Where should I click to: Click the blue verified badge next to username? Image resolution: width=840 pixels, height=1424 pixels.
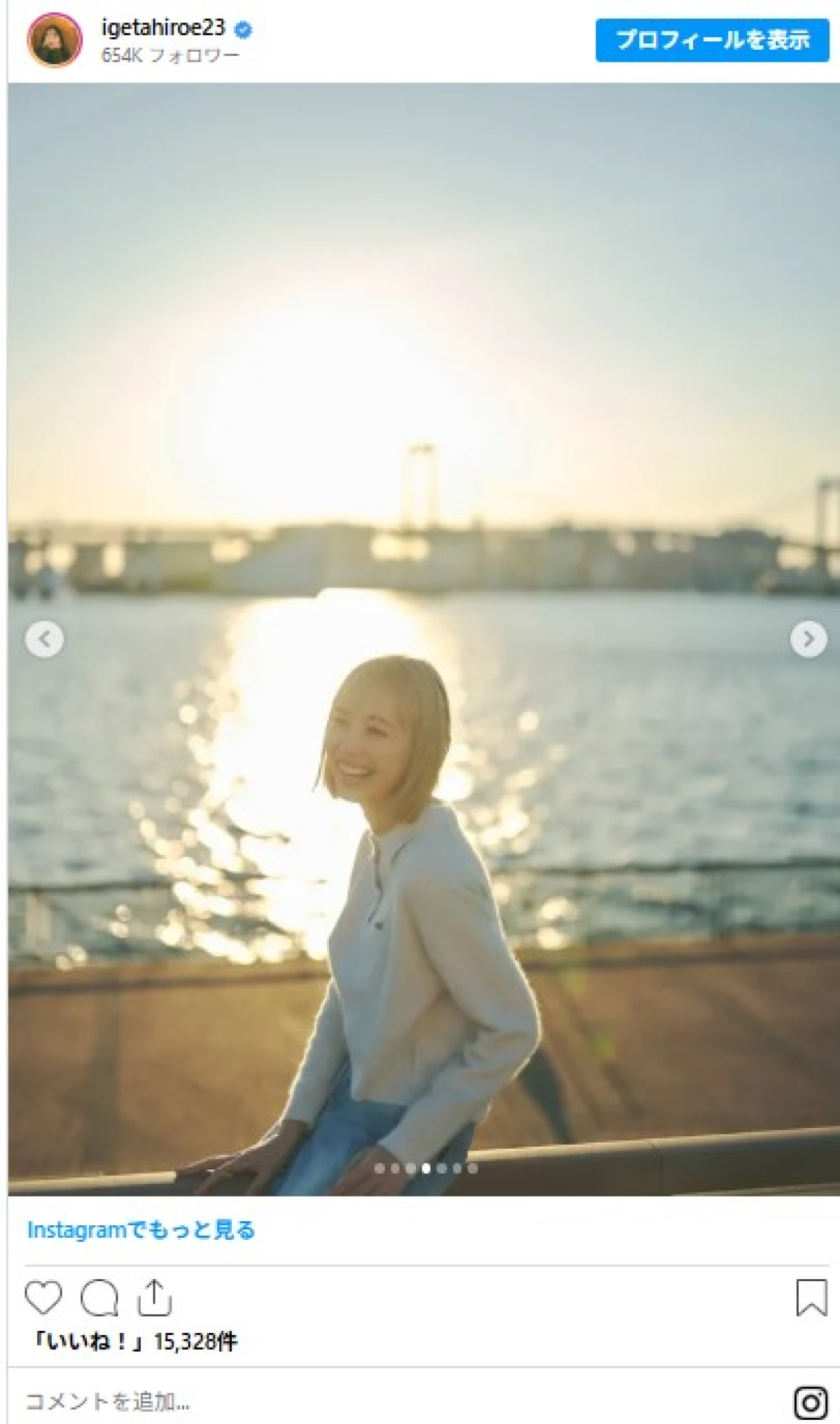coord(242,29)
